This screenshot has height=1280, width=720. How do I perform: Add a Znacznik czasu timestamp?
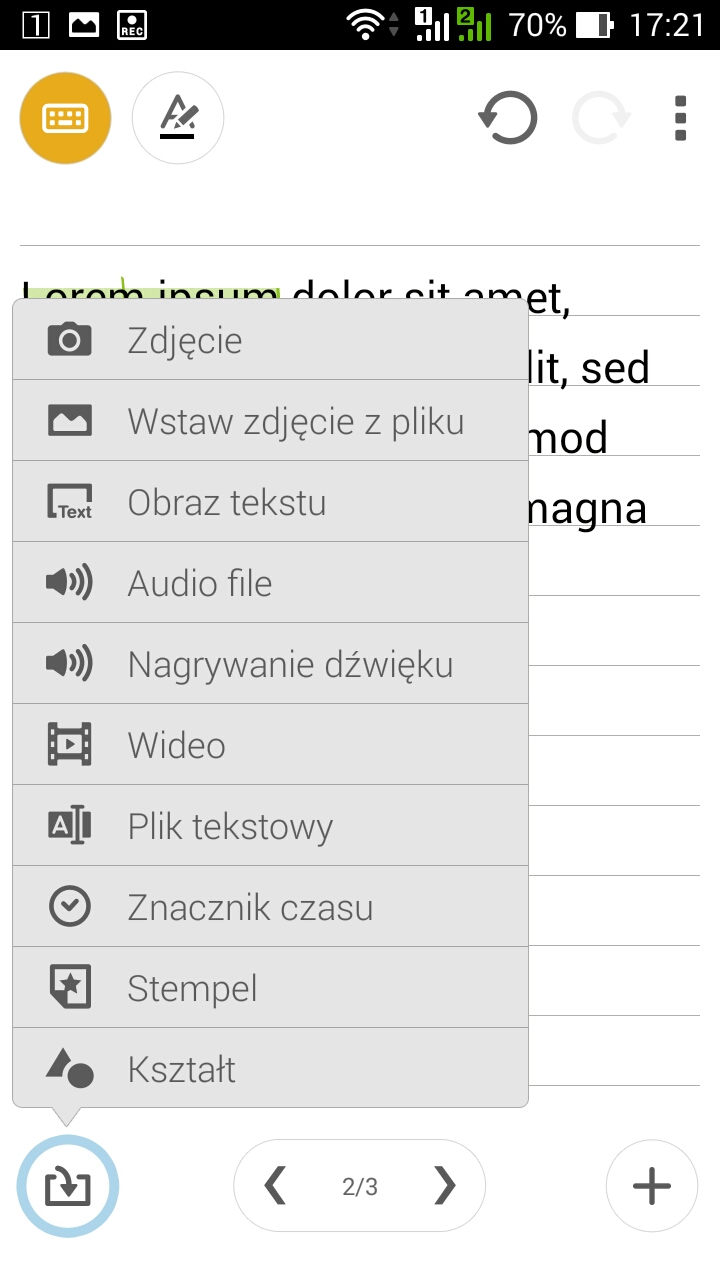tap(270, 907)
